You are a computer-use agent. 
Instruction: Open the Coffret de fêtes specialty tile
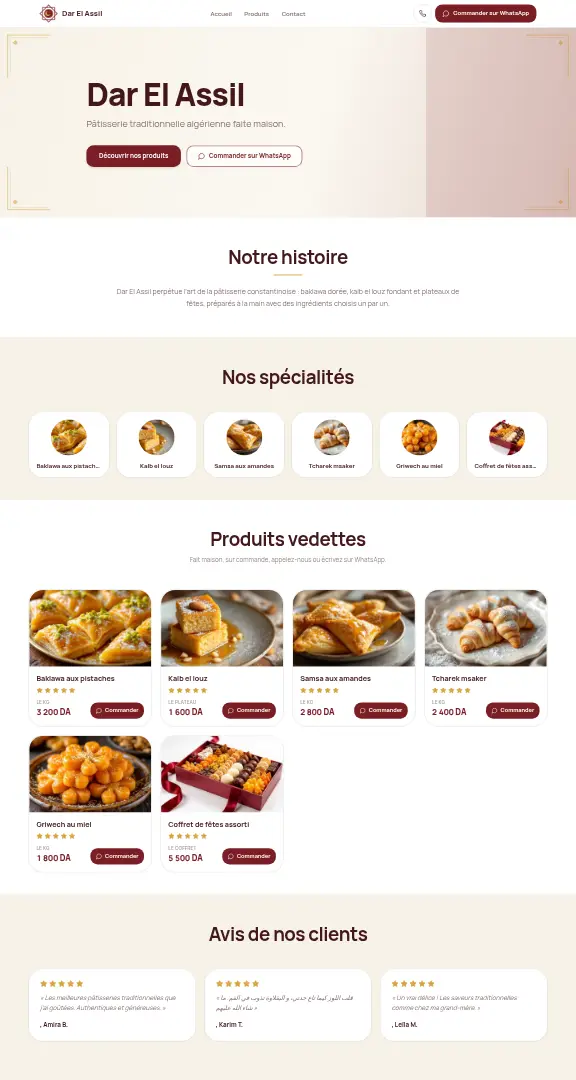pos(506,444)
